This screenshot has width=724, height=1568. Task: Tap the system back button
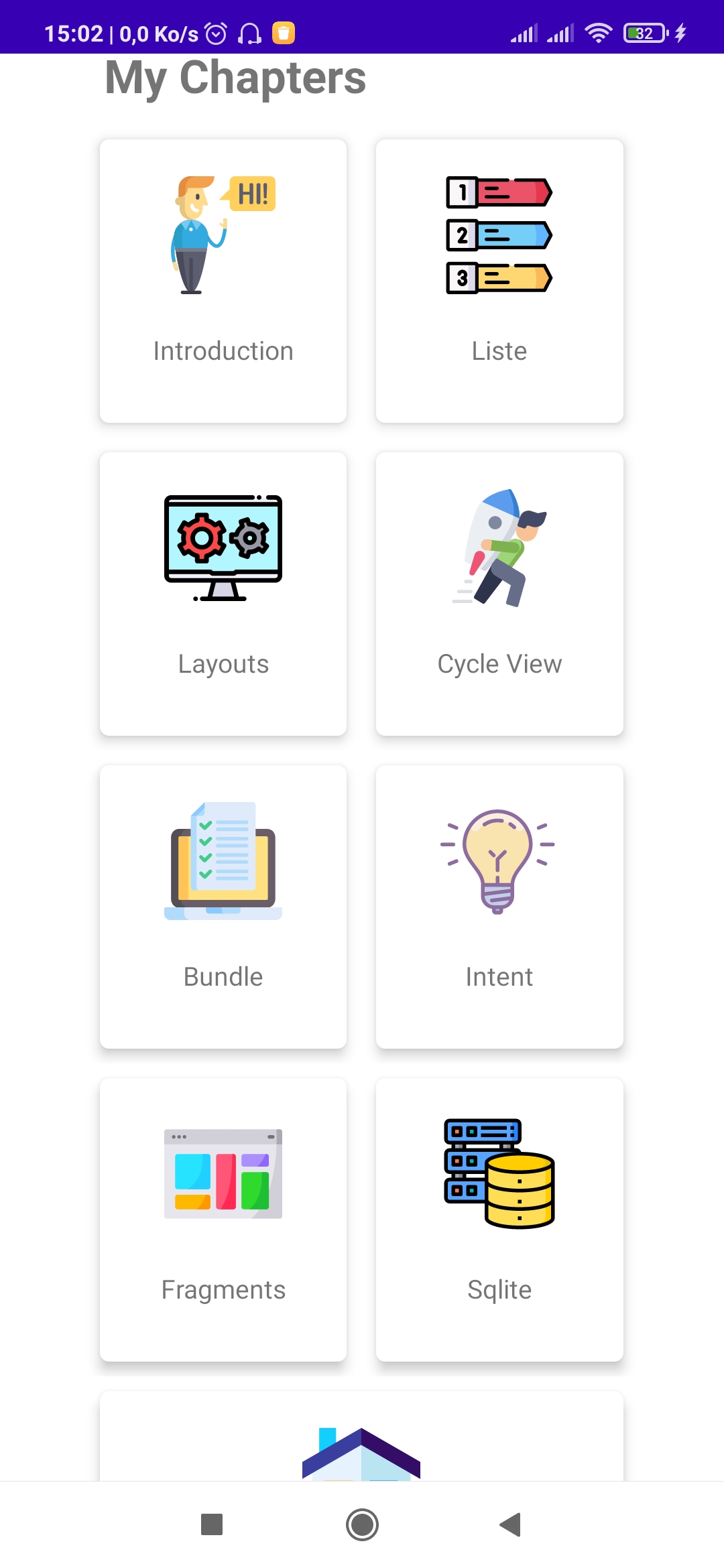click(511, 1524)
